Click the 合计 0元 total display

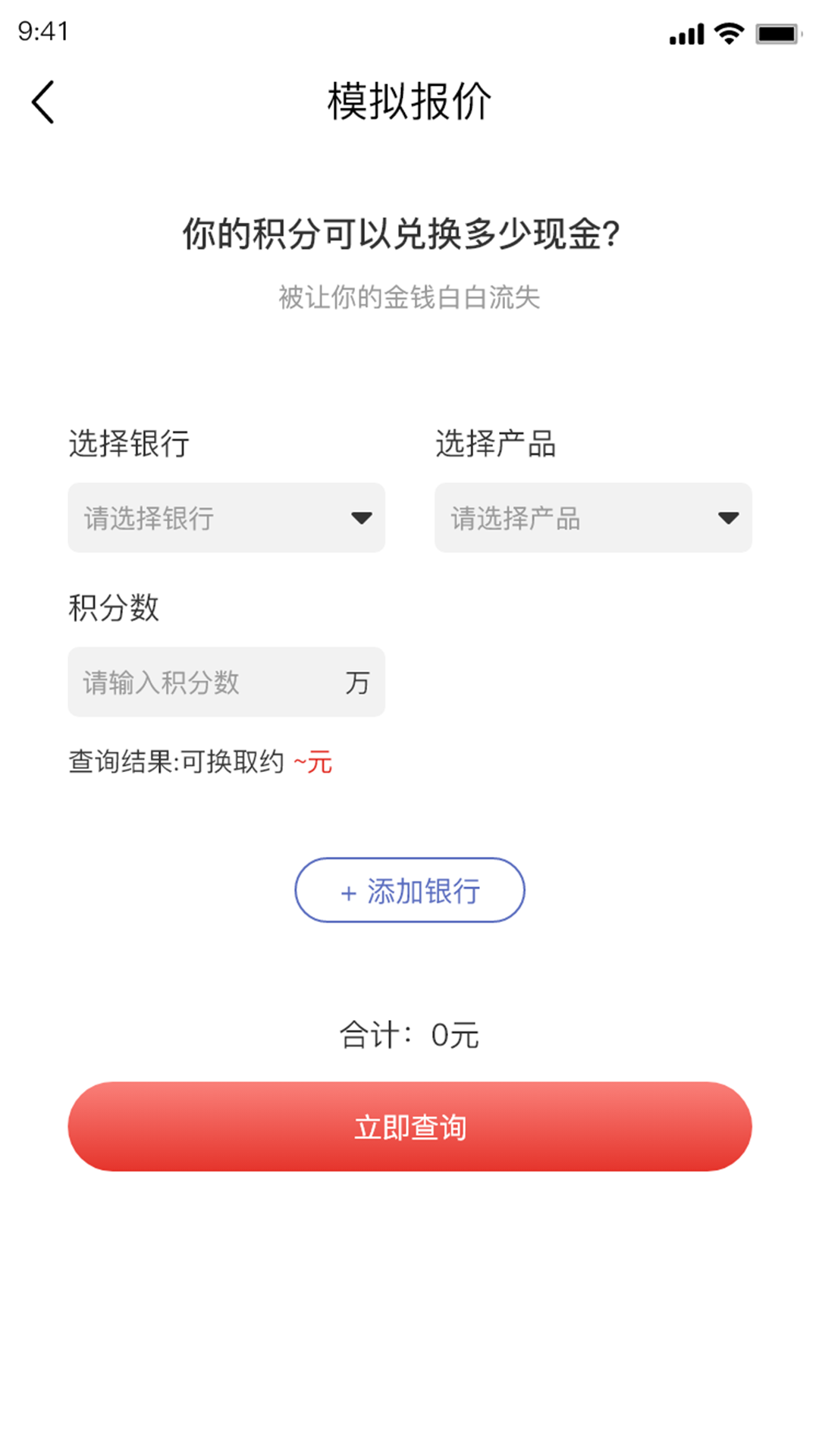(409, 1034)
